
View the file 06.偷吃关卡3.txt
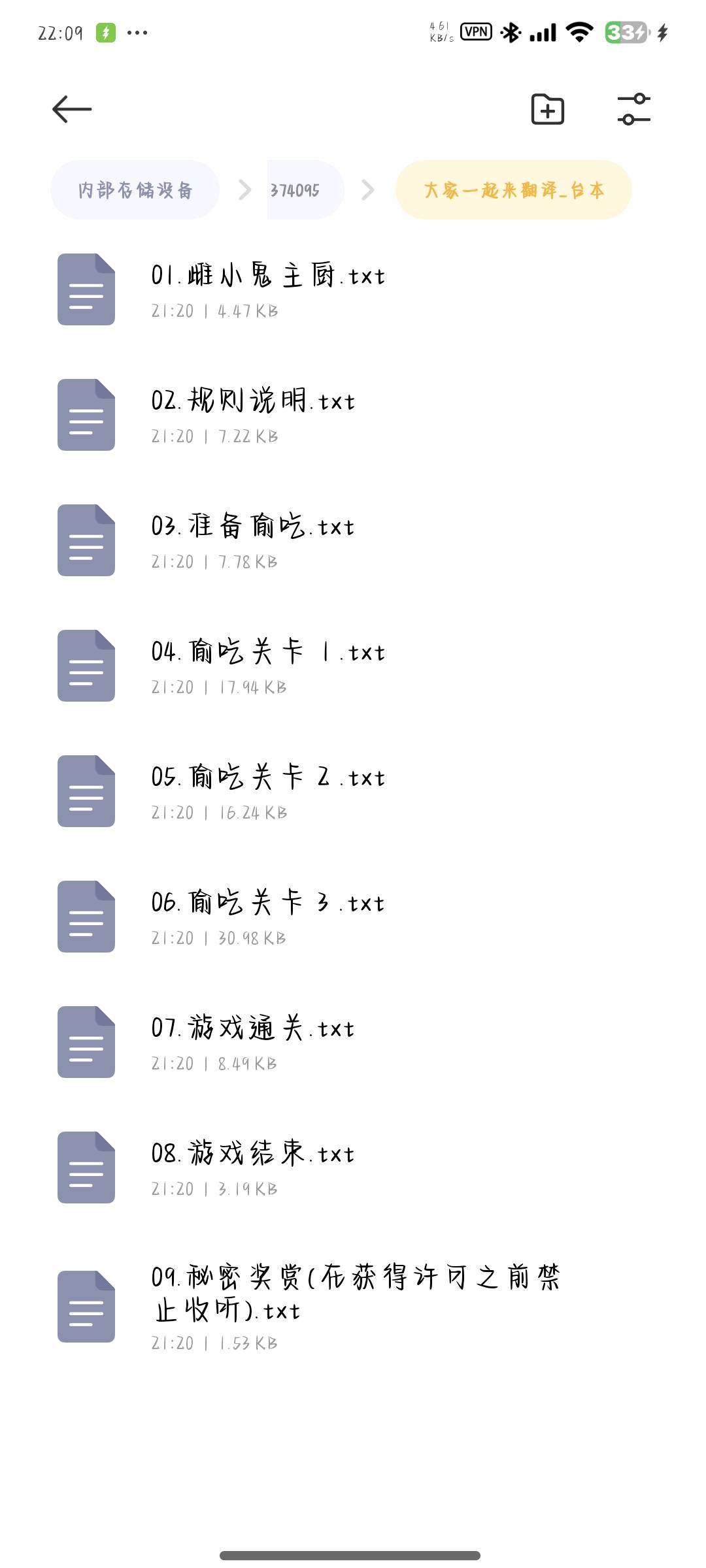(x=268, y=917)
